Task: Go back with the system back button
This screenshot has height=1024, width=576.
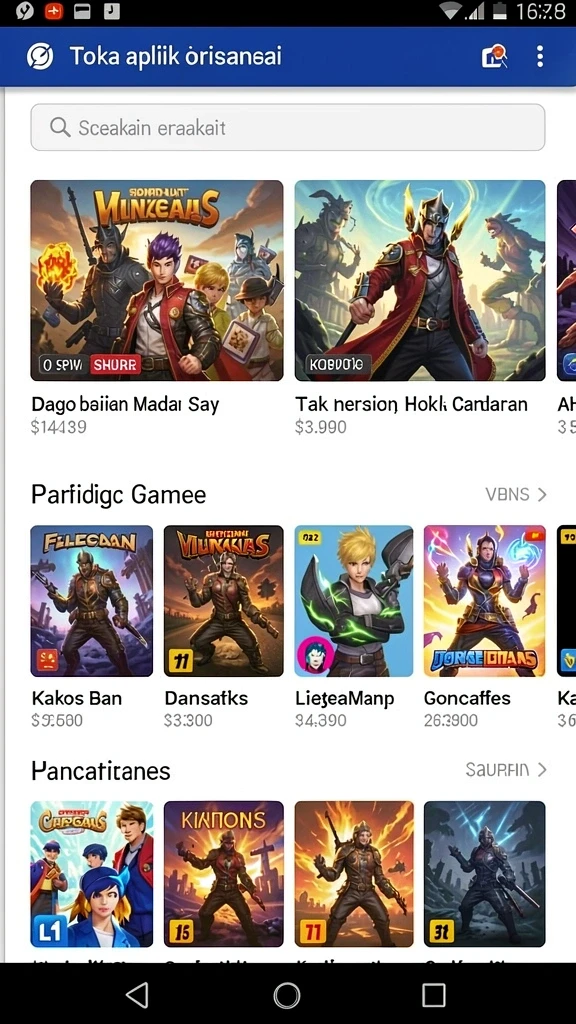Action: (138, 995)
